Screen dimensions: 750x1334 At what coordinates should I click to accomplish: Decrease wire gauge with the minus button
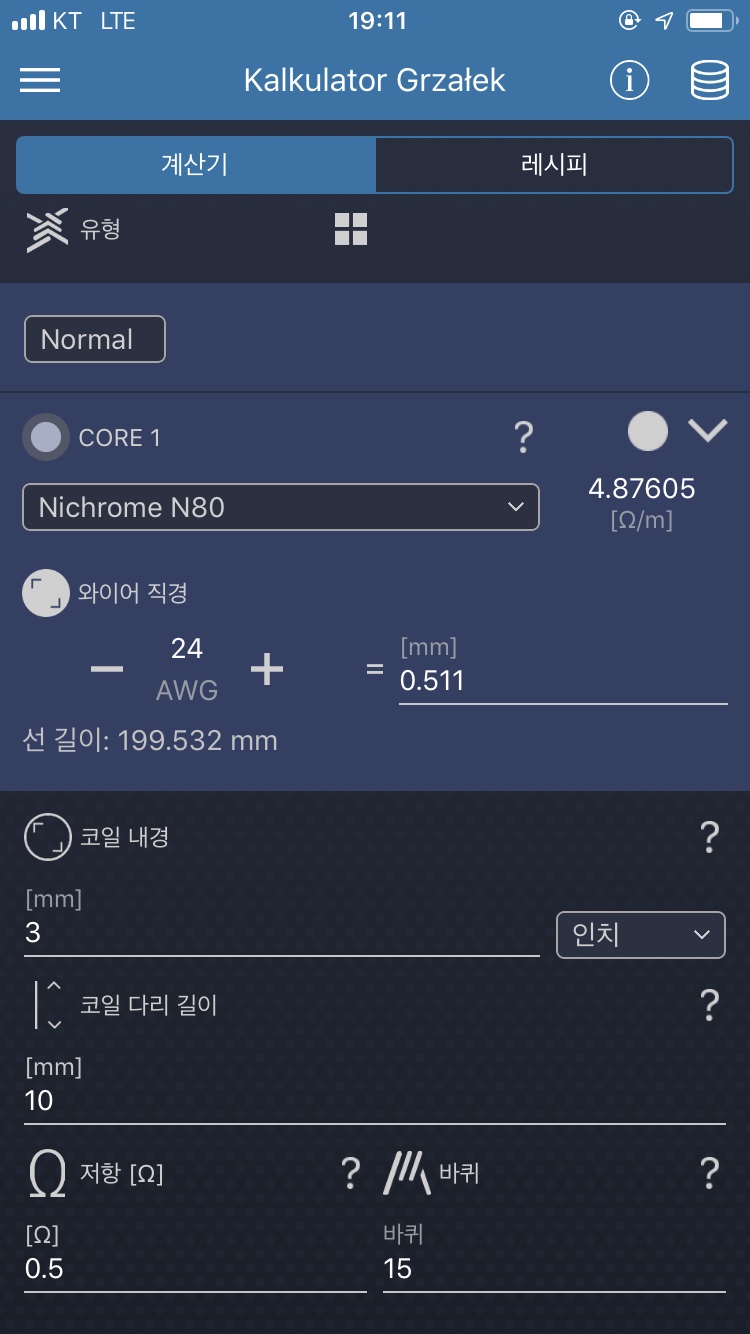[106, 669]
